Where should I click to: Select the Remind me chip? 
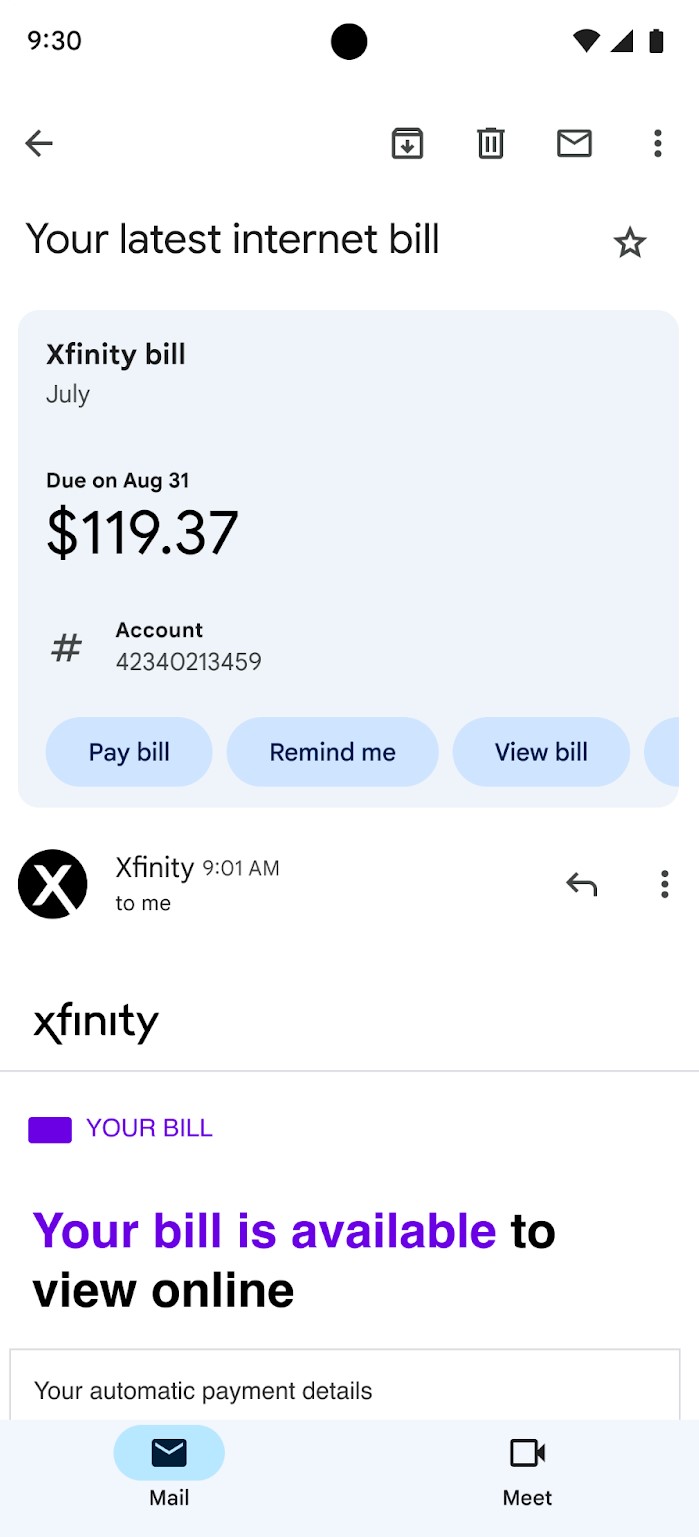pyautogui.click(x=332, y=752)
